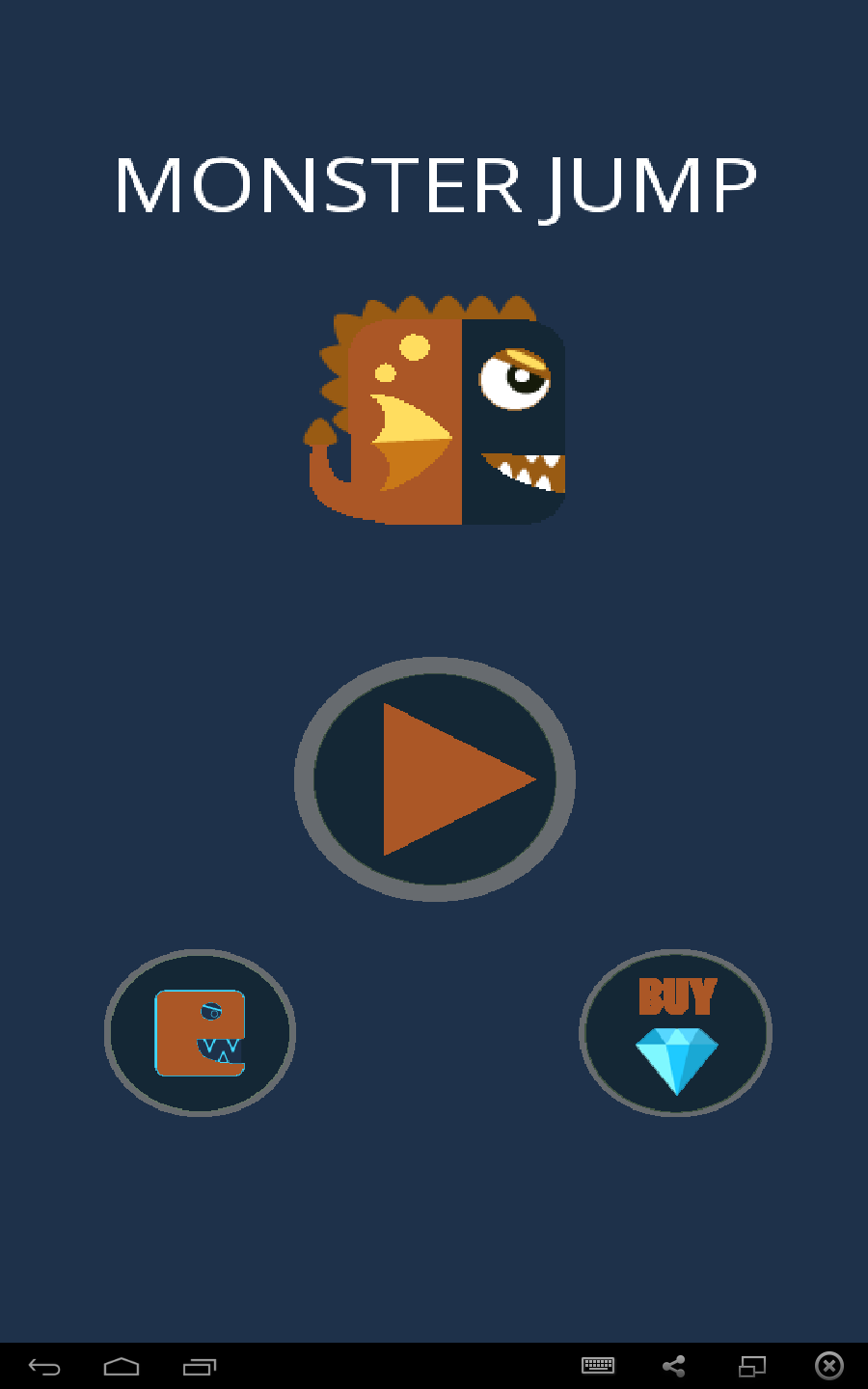Image resolution: width=868 pixels, height=1389 pixels.
Task: Go to the Android home screen
Action: (122, 1366)
